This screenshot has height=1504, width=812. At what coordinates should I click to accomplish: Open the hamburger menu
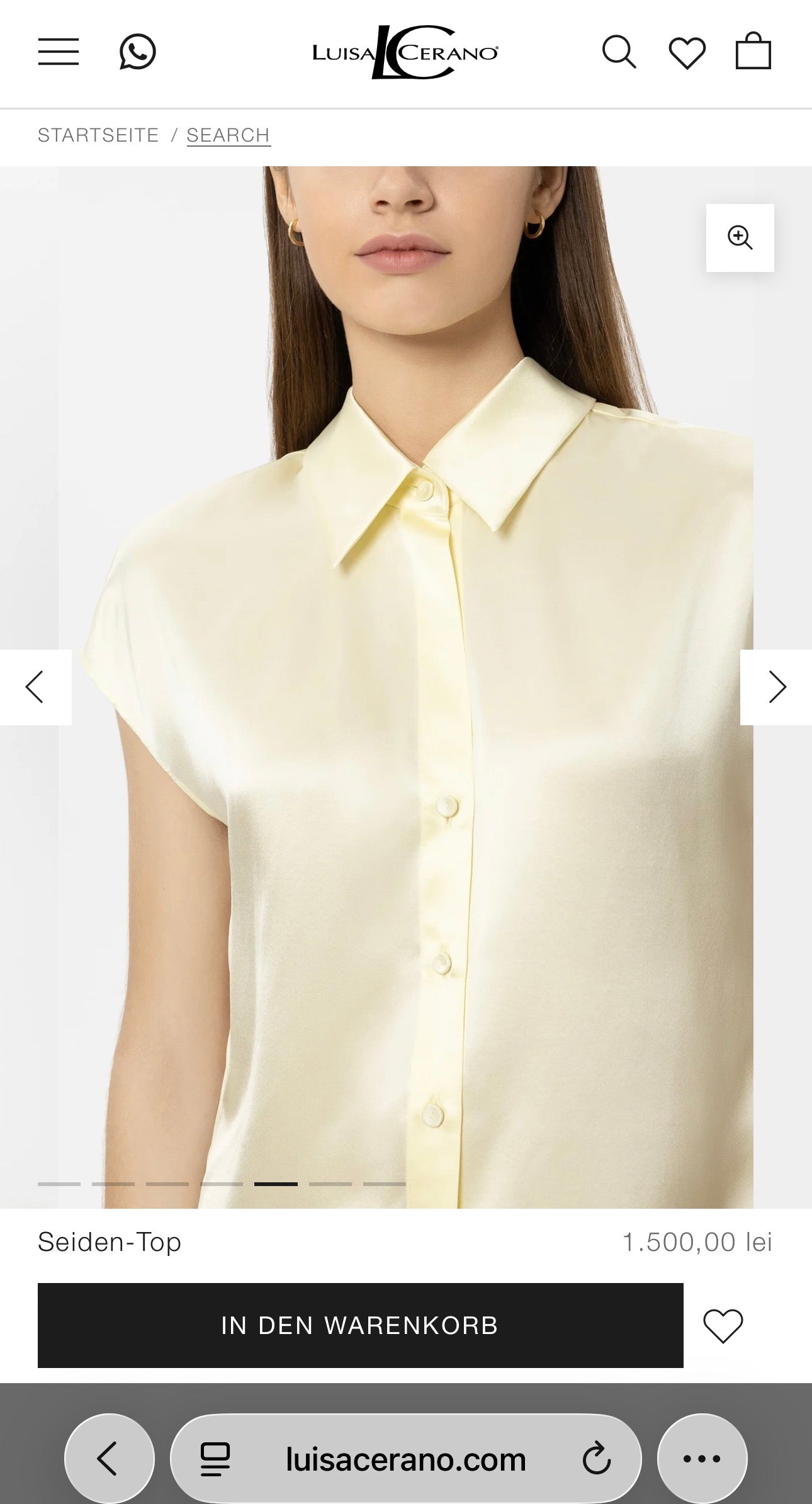tap(58, 52)
